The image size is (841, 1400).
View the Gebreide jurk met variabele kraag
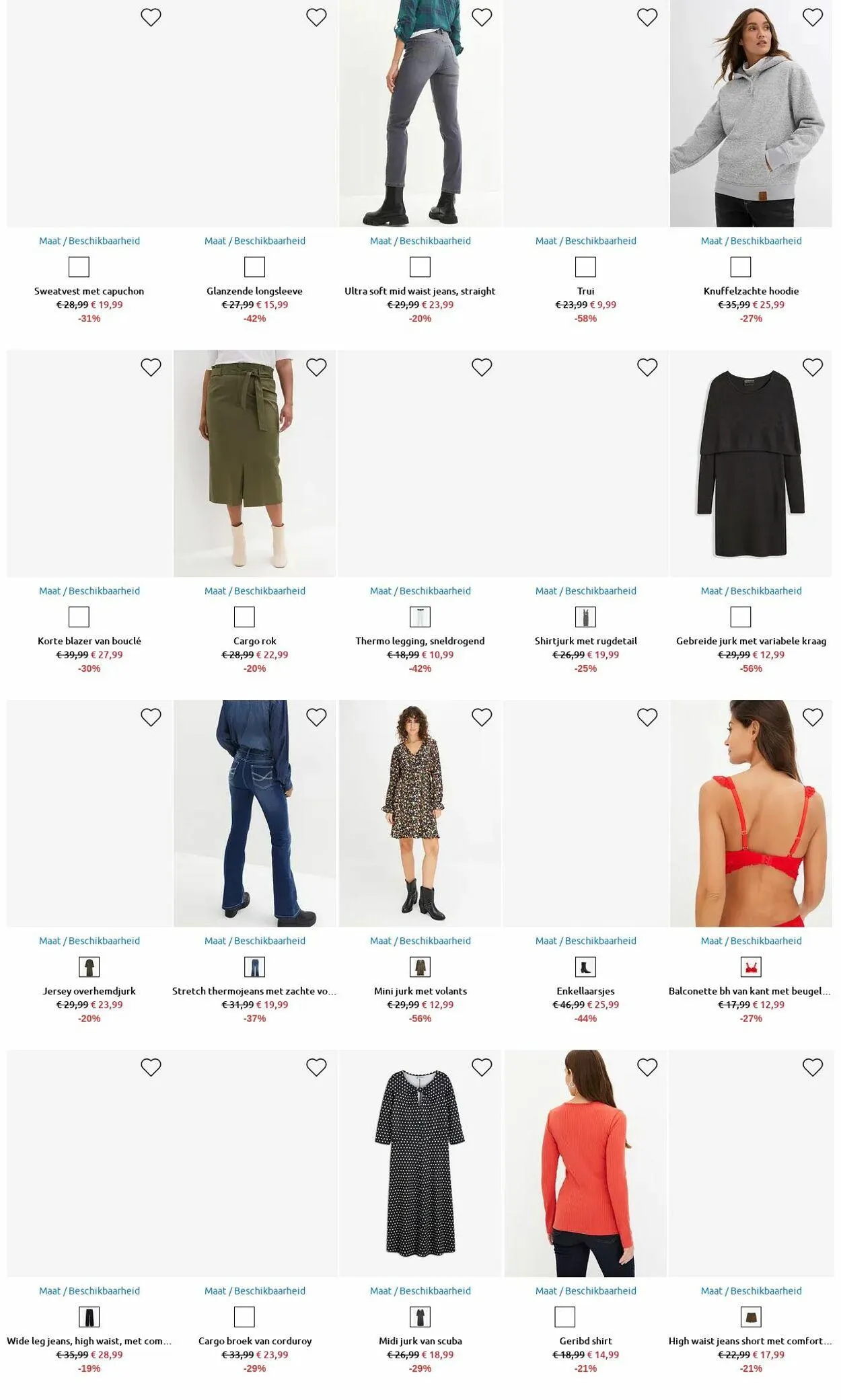[x=751, y=463]
